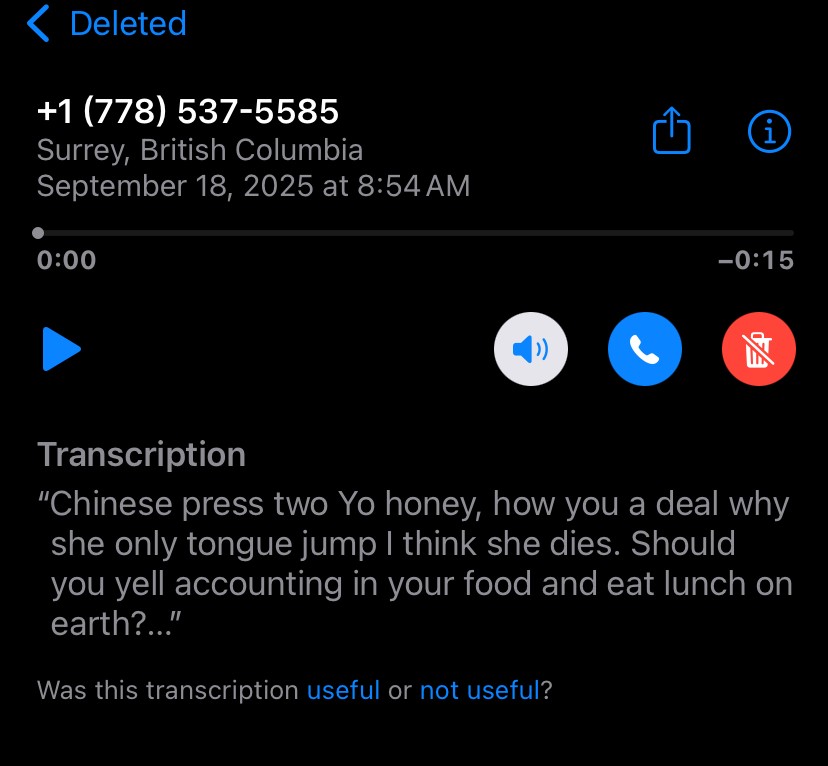The height and width of the screenshot is (766, 828).
Task: Mark the transcription as not useful
Action: coord(479,690)
